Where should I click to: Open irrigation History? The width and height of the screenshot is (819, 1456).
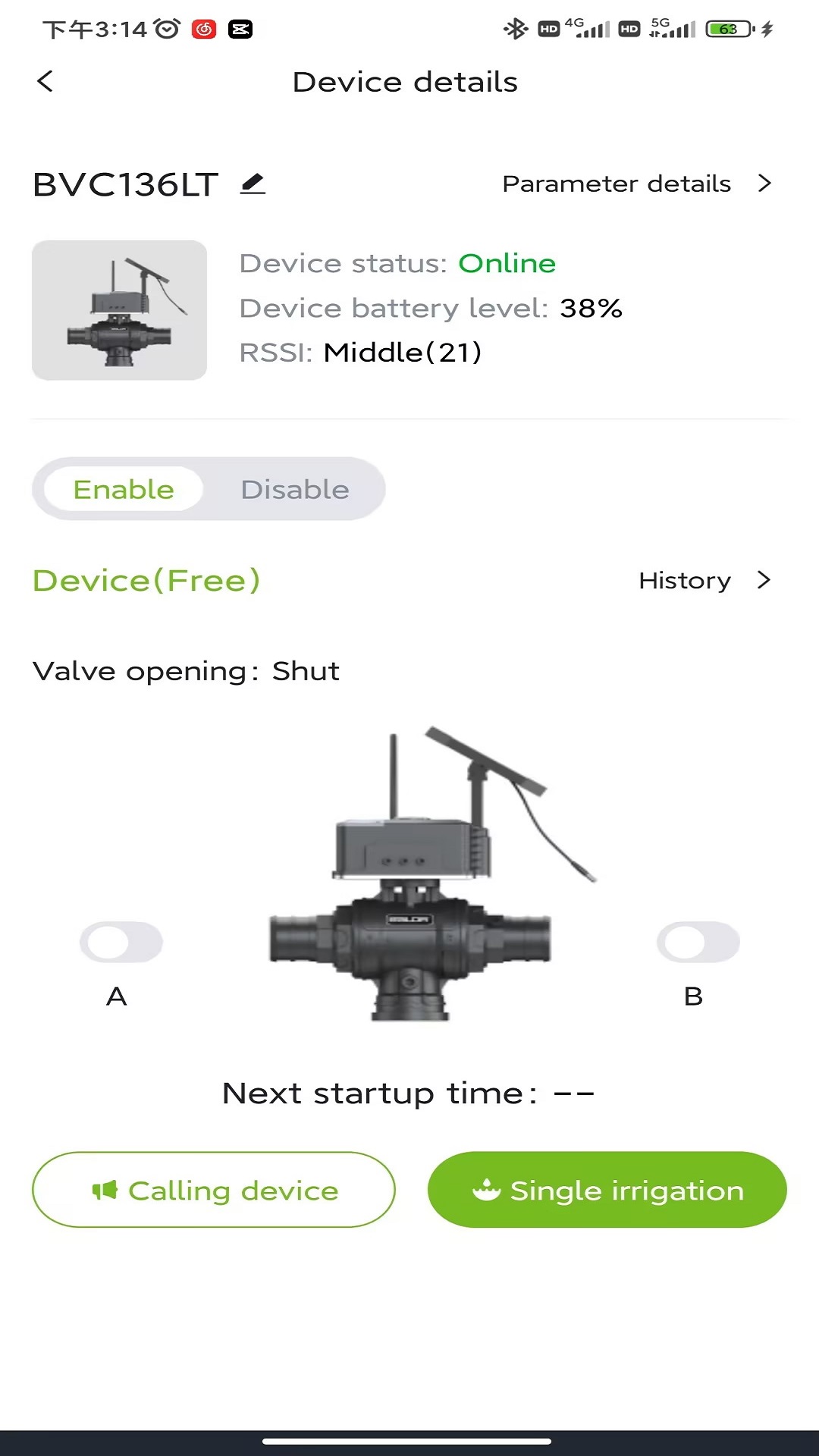click(x=704, y=580)
